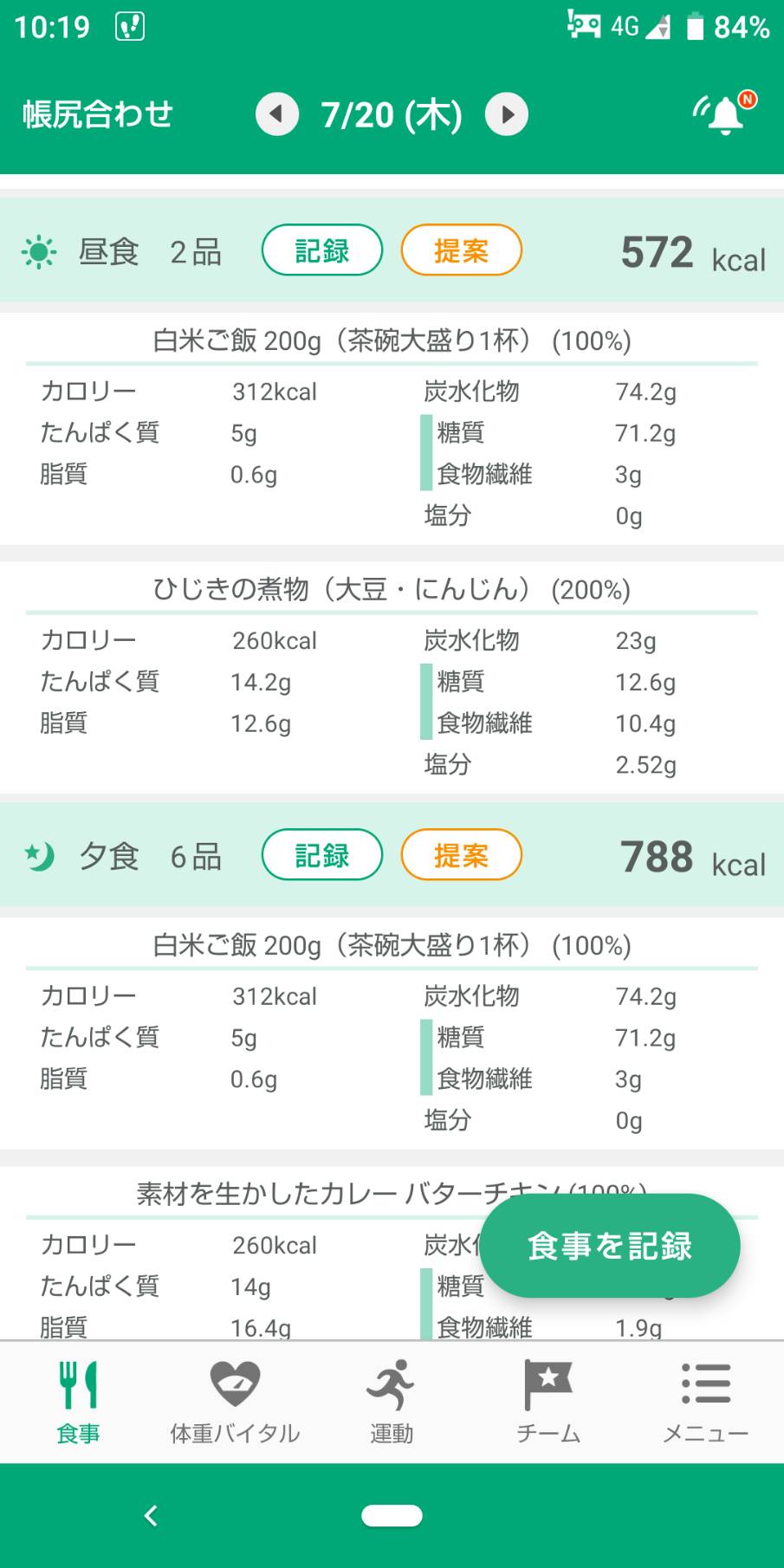Open 帳尻合わせ in the header
Viewport: 784px width, 1568px height.
click(x=98, y=114)
